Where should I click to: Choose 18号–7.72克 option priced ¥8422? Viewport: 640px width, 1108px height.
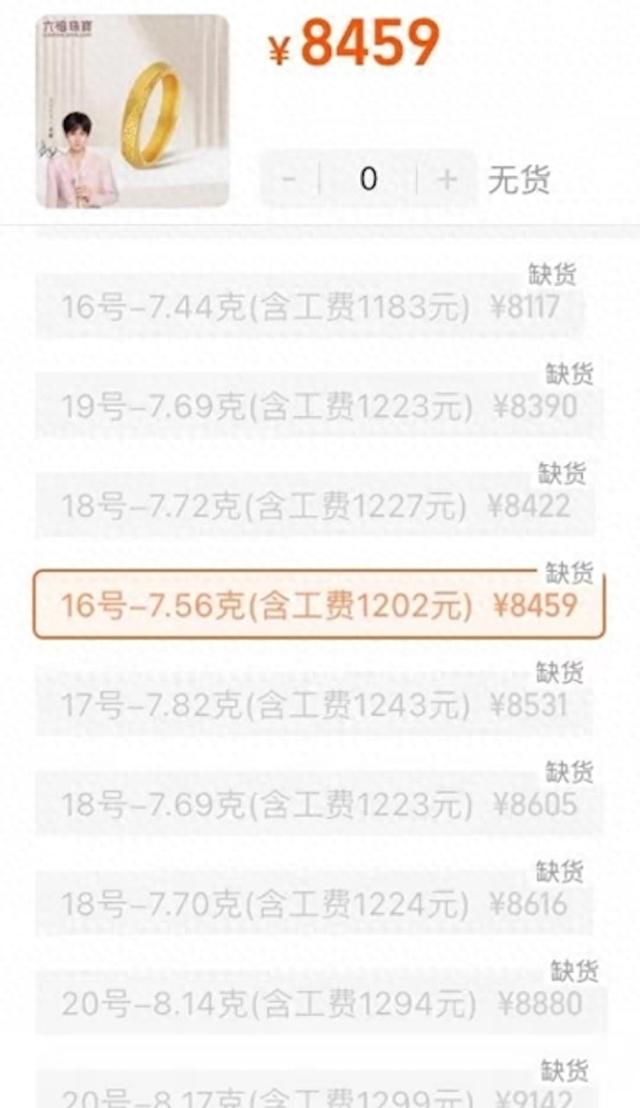tap(315, 506)
